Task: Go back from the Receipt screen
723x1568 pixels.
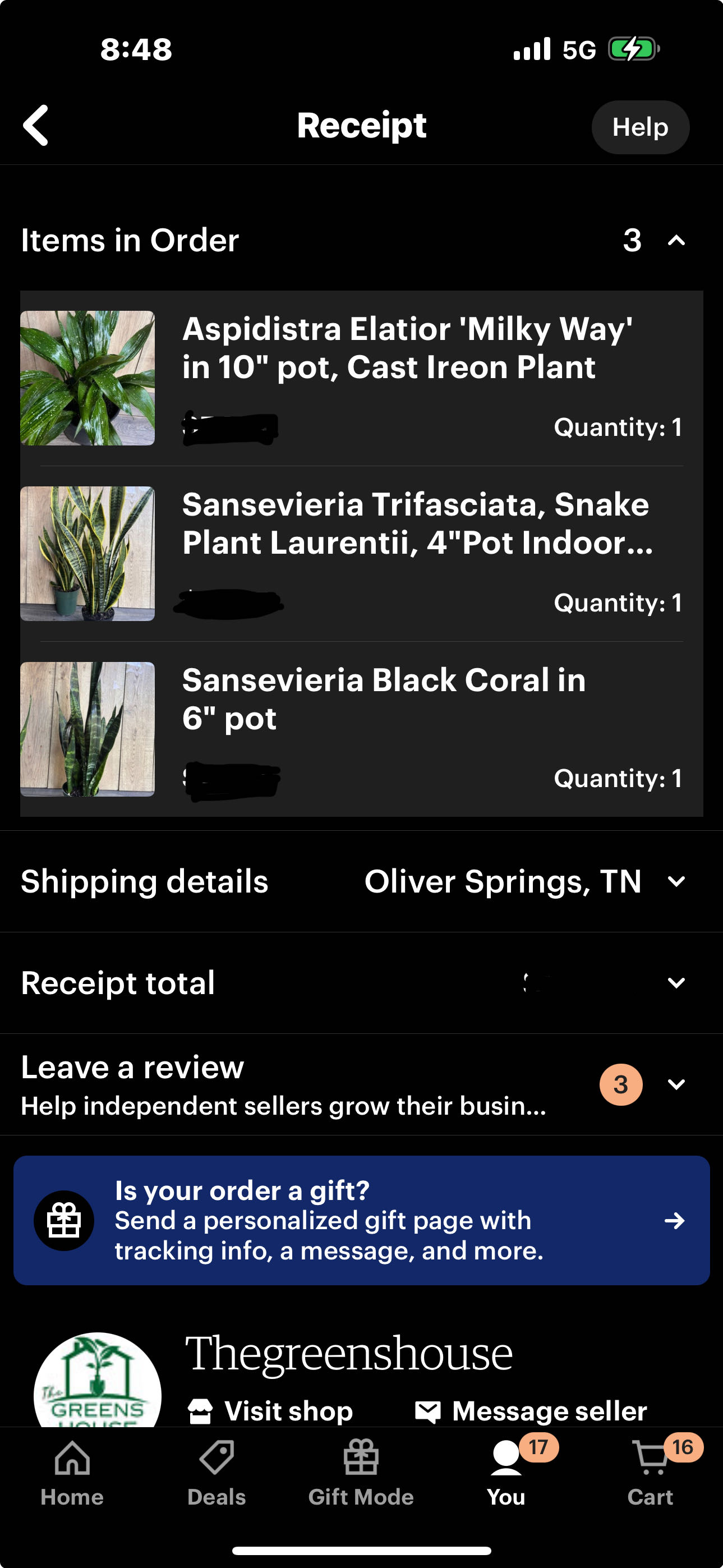Action: click(36, 126)
